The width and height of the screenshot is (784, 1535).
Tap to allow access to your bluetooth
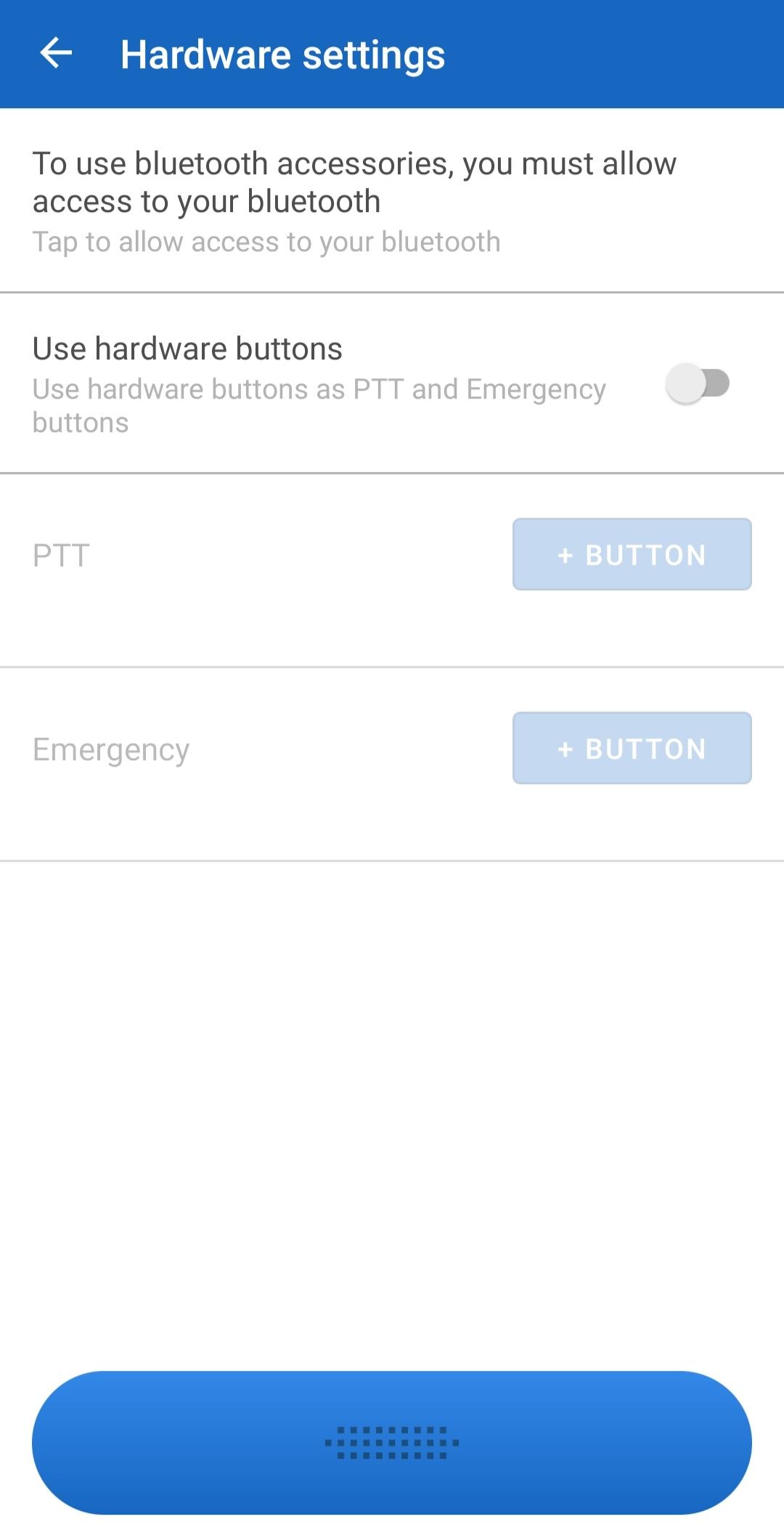pyautogui.click(x=392, y=201)
